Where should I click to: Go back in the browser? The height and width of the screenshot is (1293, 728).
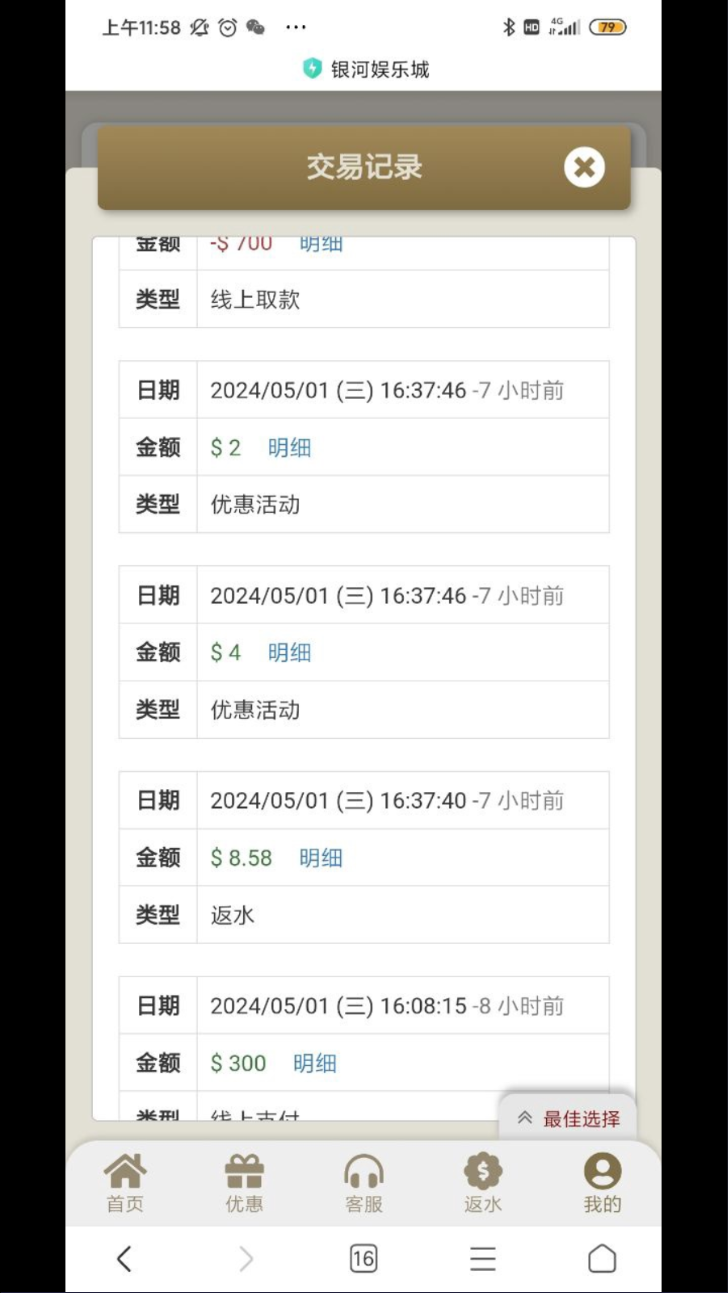[x=124, y=1259]
